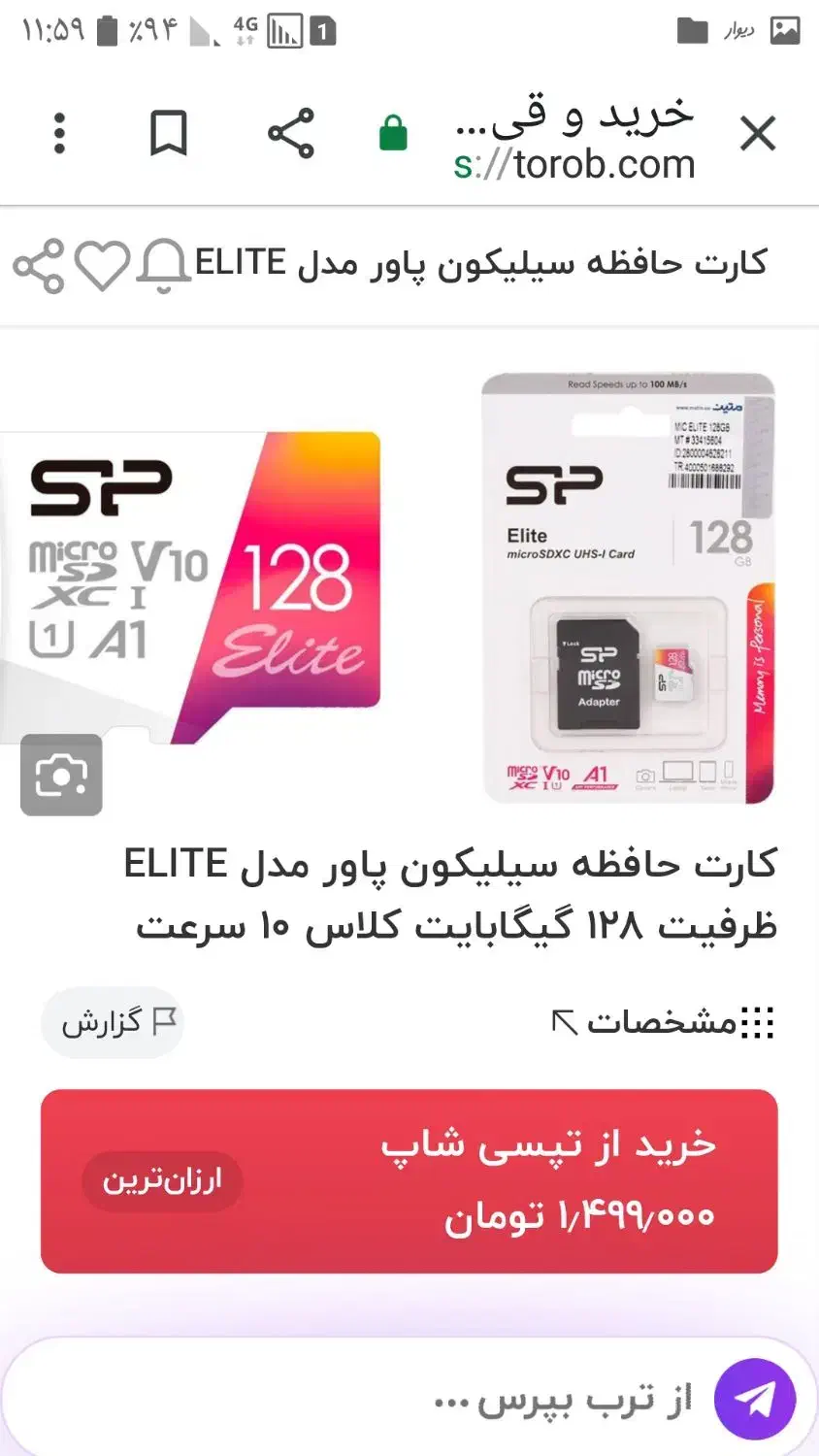Tap the share icon in the browser toolbar
Viewport: 819px width, 1456px height.
click(x=291, y=134)
